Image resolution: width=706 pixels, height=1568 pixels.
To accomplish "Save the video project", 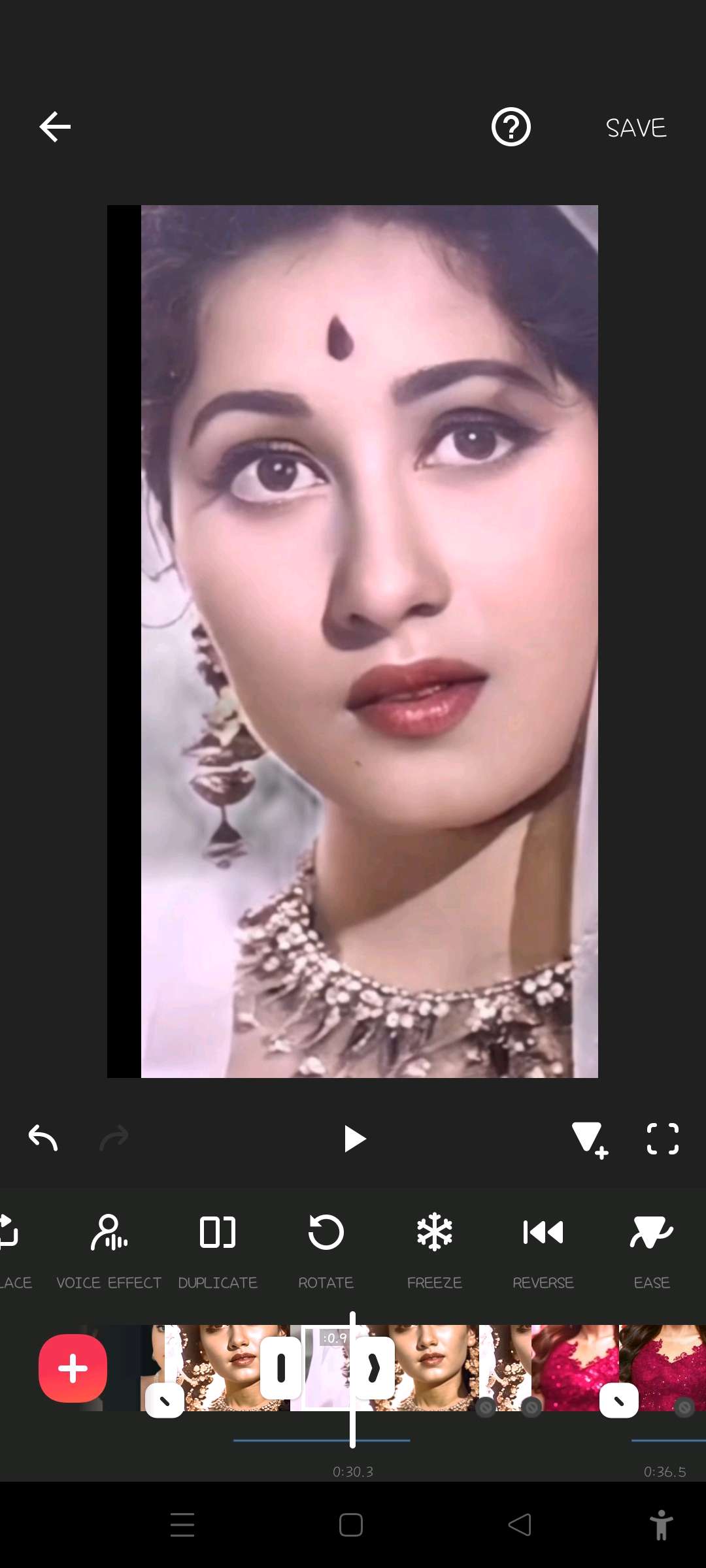I will (635, 128).
